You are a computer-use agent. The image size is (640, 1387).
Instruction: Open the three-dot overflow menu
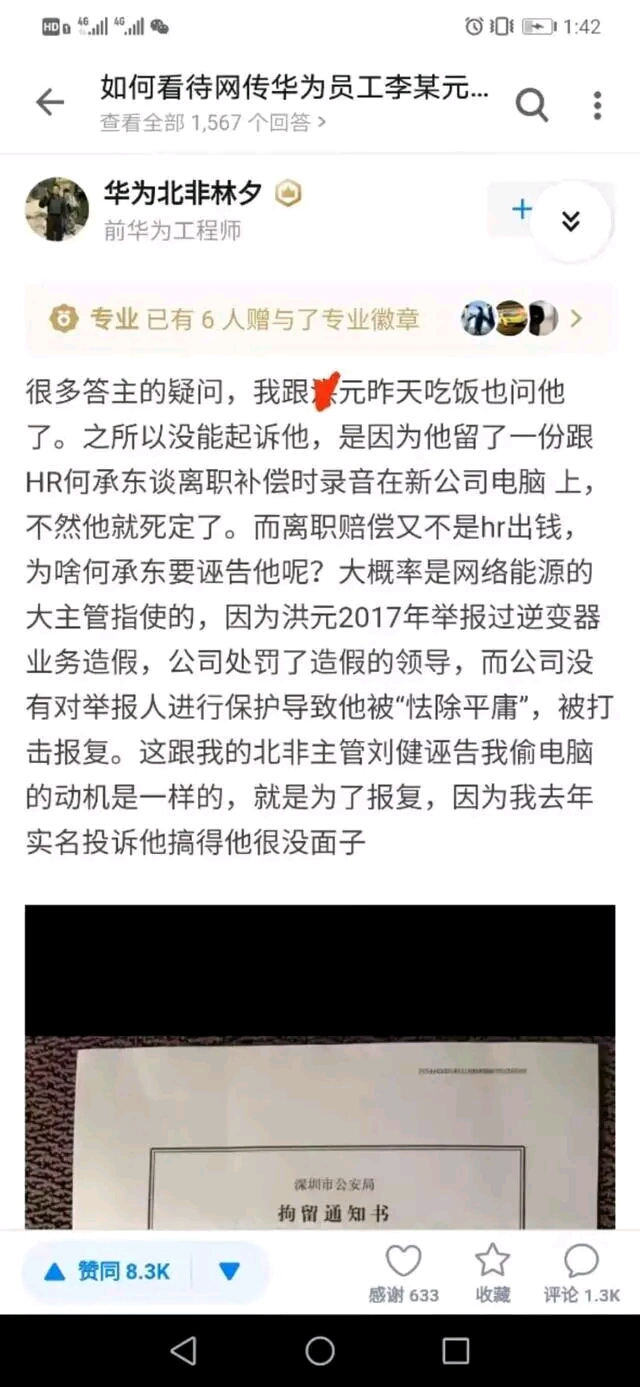click(x=597, y=104)
